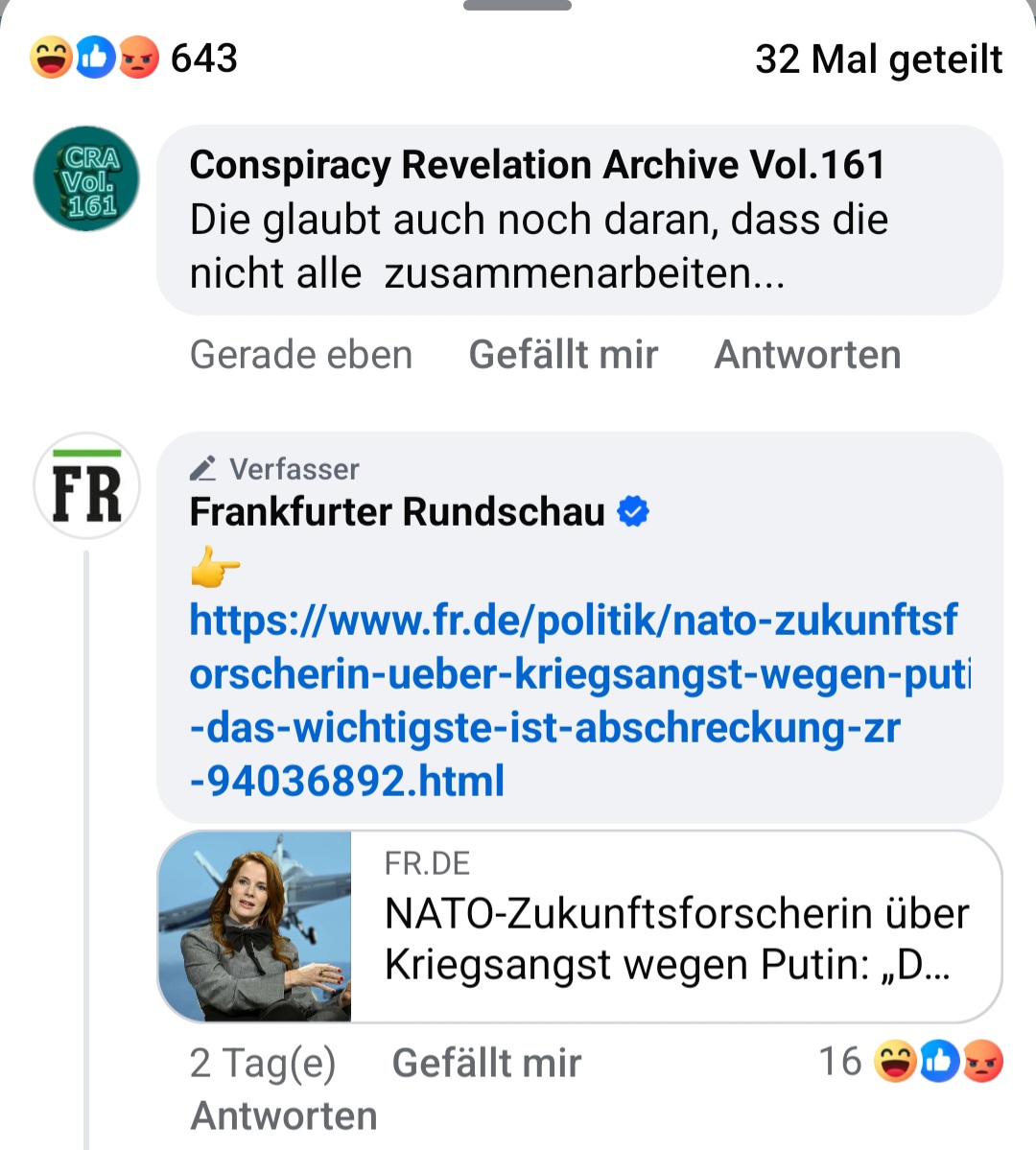Open Conspiracy Revelation Archive Vol.161 profile name
The height and width of the screenshot is (1150, 1036).
pos(537,165)
